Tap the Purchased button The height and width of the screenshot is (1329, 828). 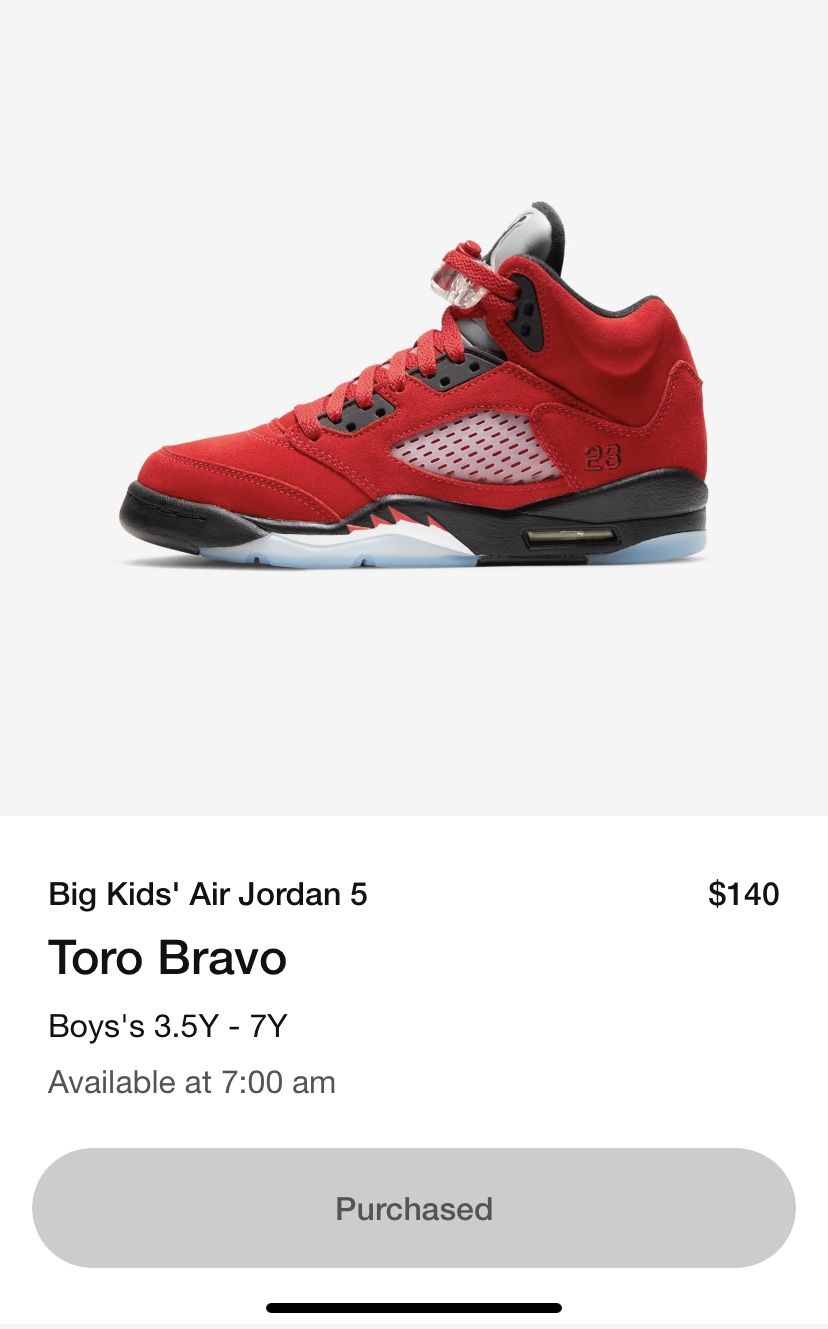click(414, 1208)
